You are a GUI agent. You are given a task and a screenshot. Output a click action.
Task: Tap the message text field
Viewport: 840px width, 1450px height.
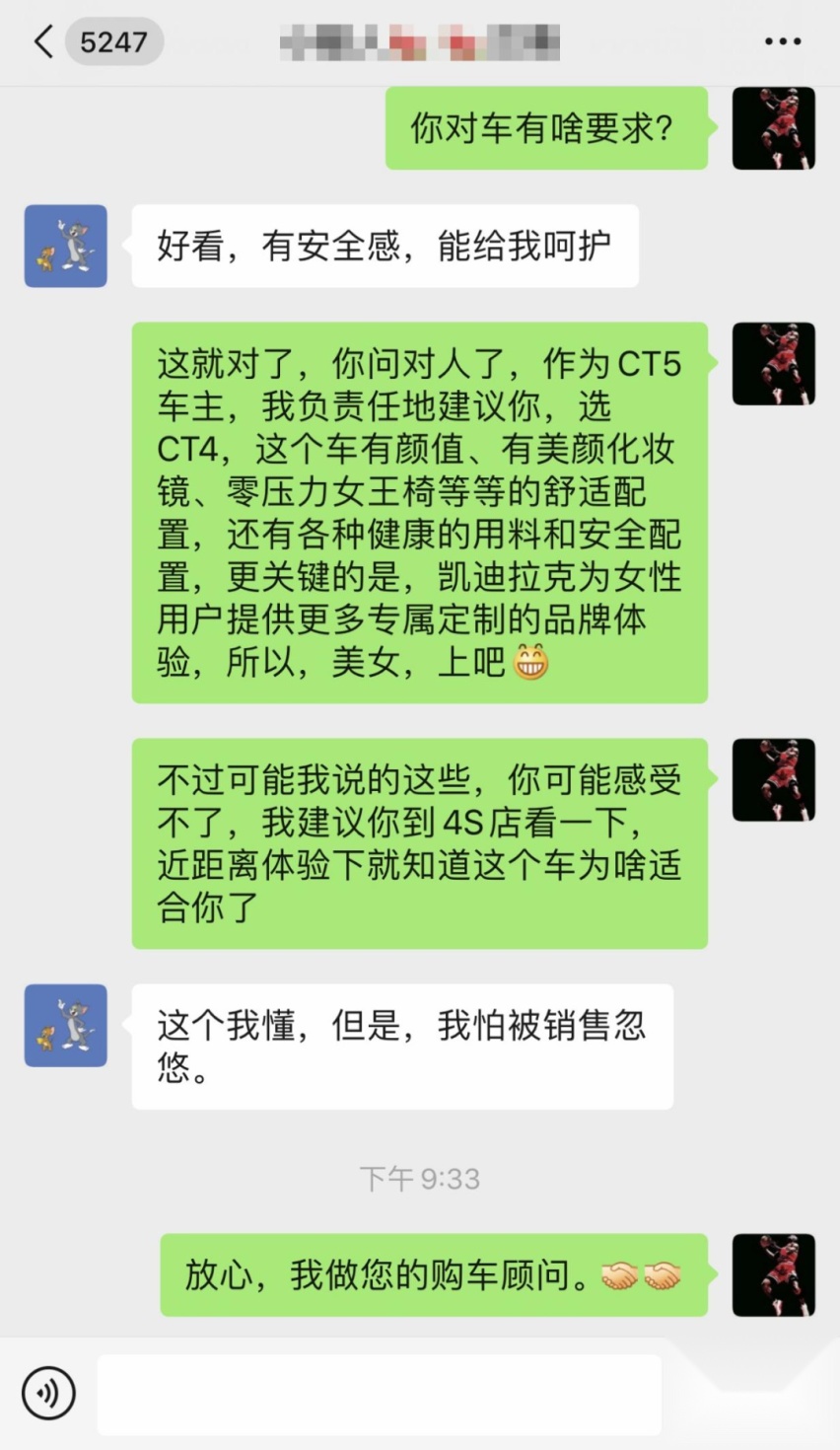380,1394
